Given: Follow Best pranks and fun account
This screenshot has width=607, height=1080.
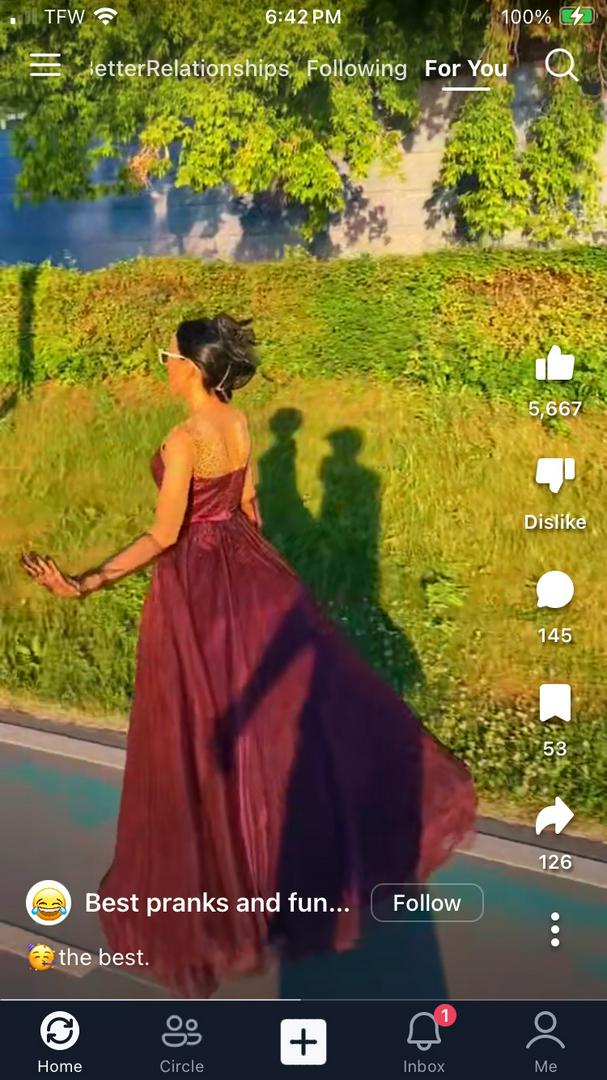Looking at the screenshot, I should point(427,903).
